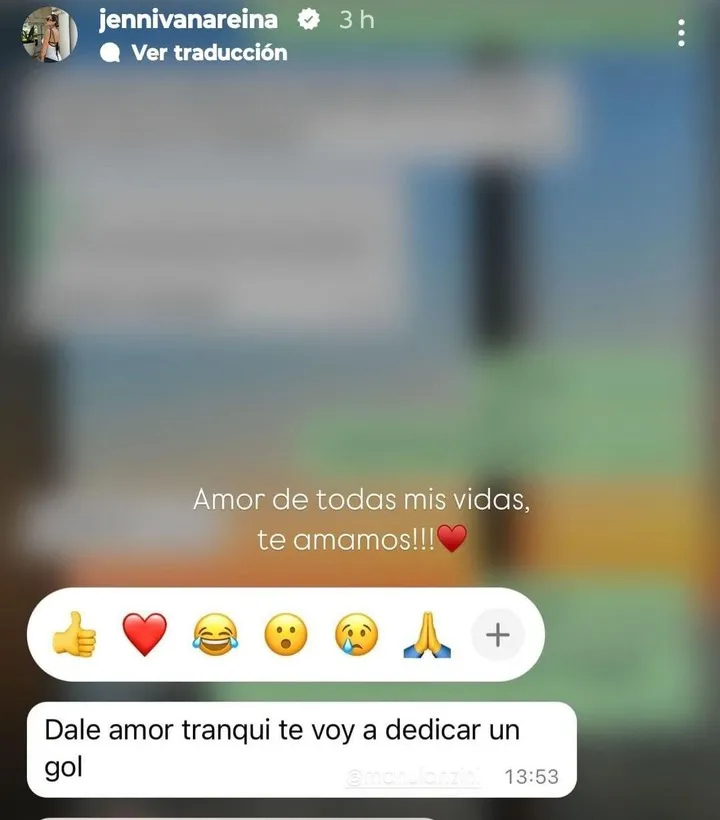Send the red heart reaction
Screen dimensions: 720x820
[x=144, y=633]
